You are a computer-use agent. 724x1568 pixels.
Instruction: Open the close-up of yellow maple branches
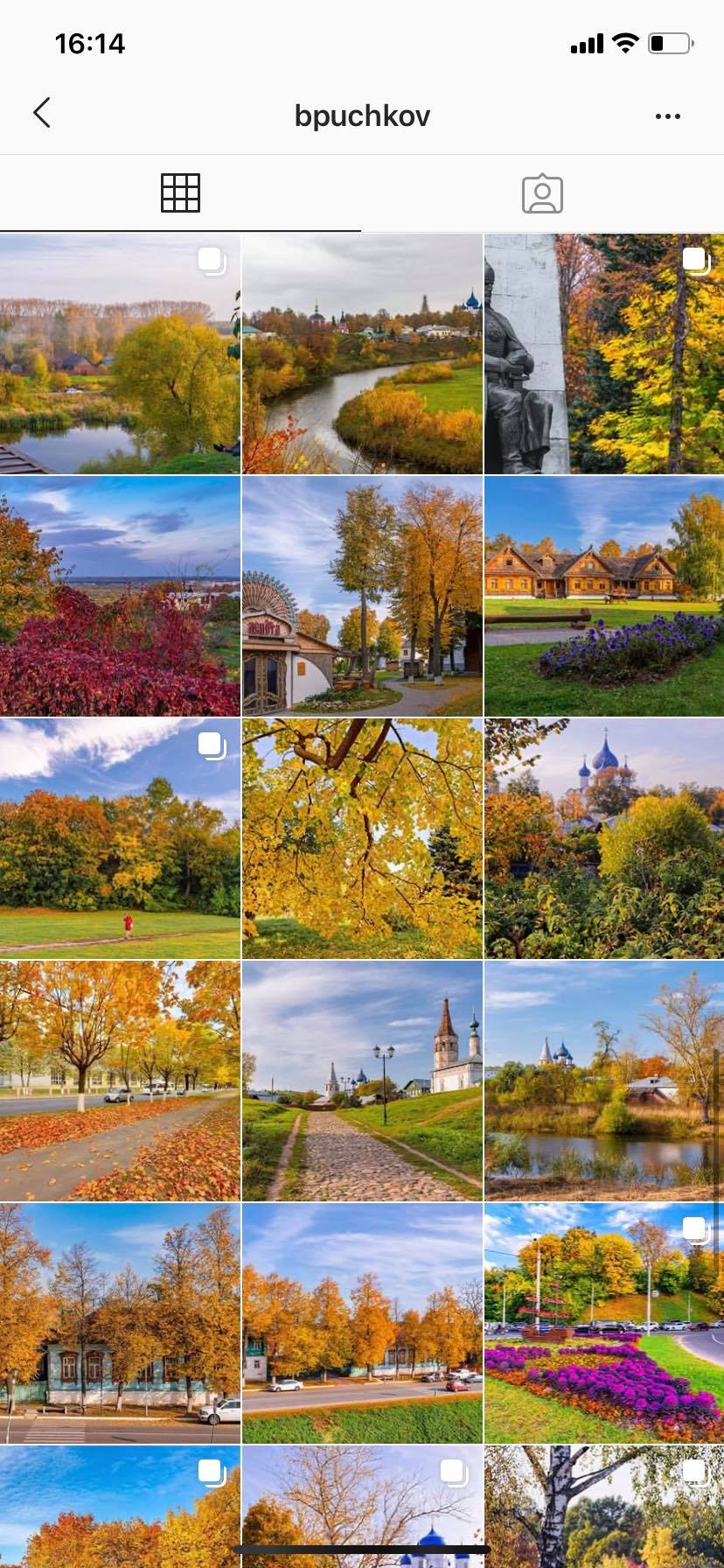tap(362, 838)
